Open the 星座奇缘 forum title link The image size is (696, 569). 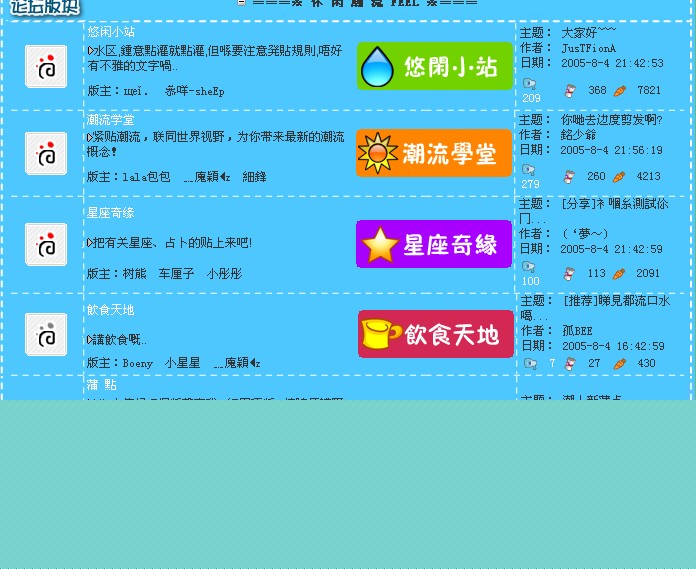[110, 213]
